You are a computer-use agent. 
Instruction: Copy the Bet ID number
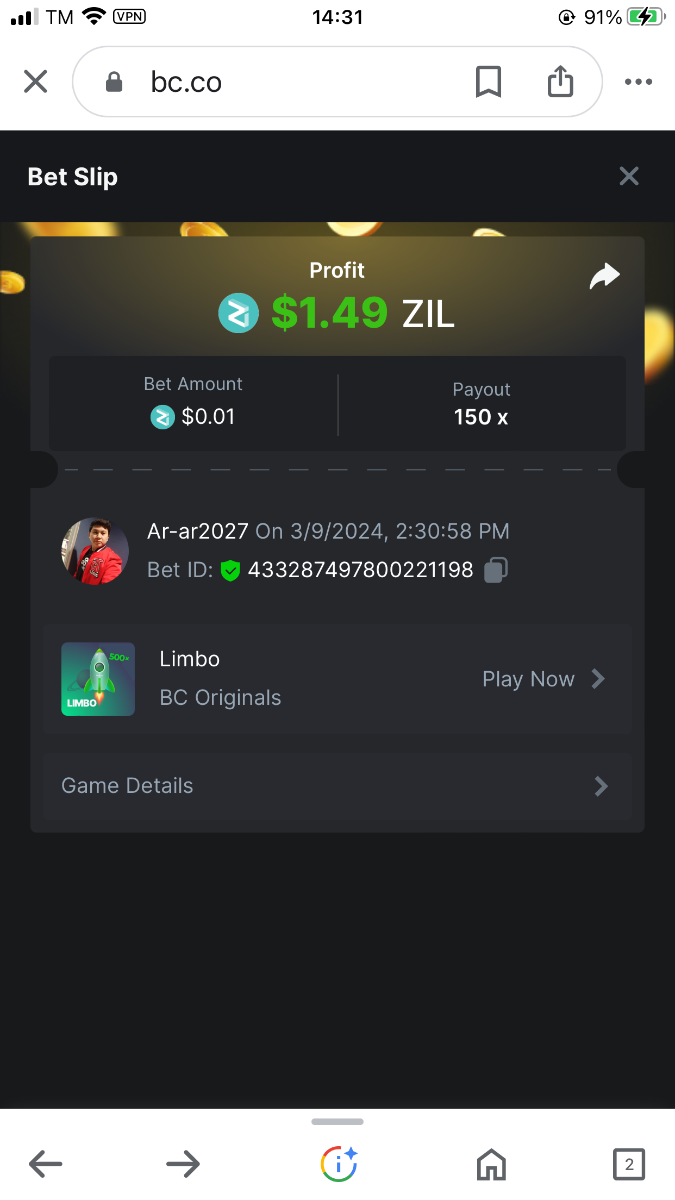[496, 570]
